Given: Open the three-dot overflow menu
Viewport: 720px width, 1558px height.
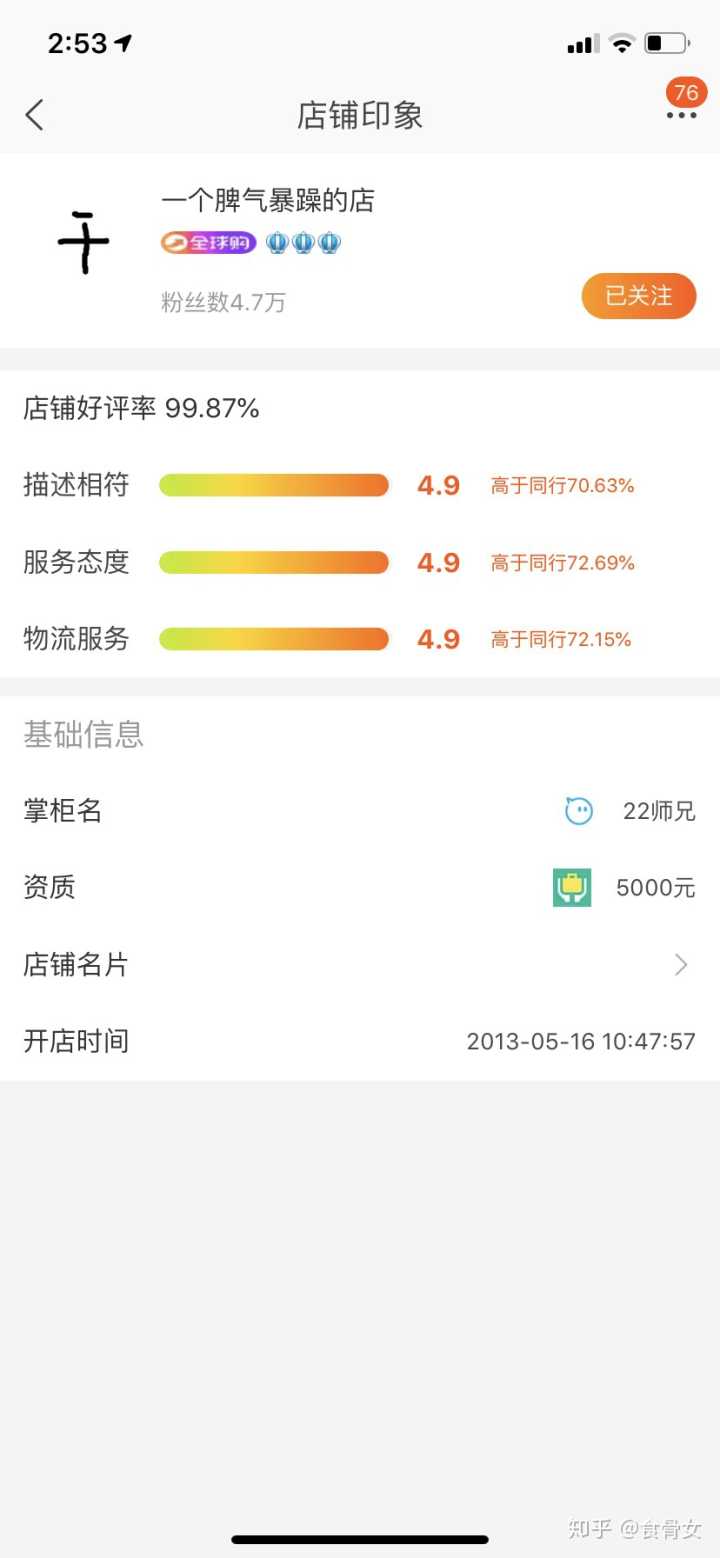Looking at the screenshot, I should (x=681, y=115).
